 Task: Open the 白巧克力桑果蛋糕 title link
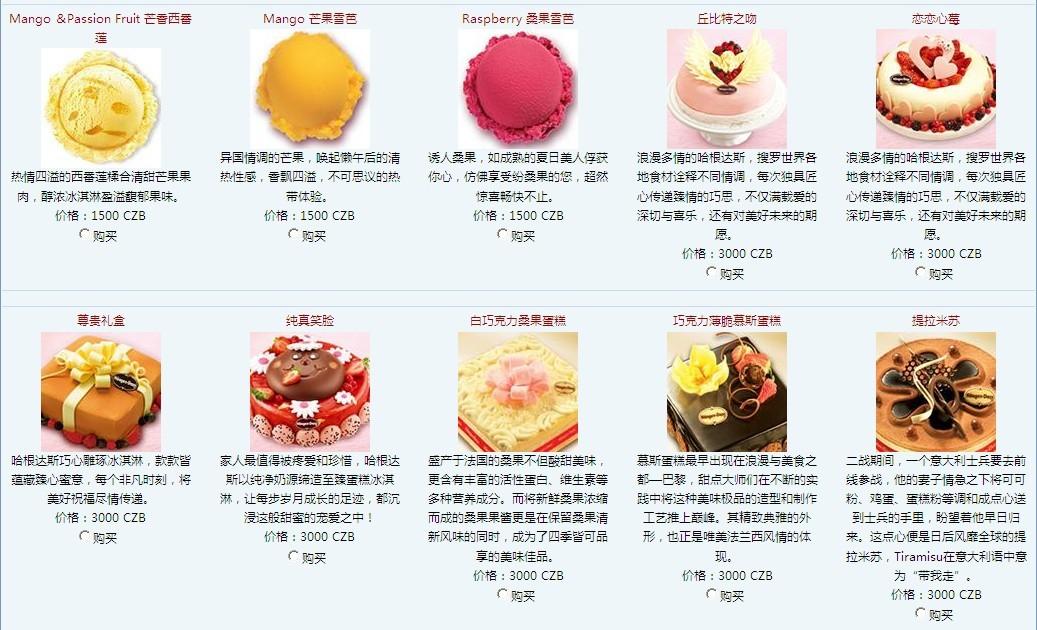coord(518,321)
